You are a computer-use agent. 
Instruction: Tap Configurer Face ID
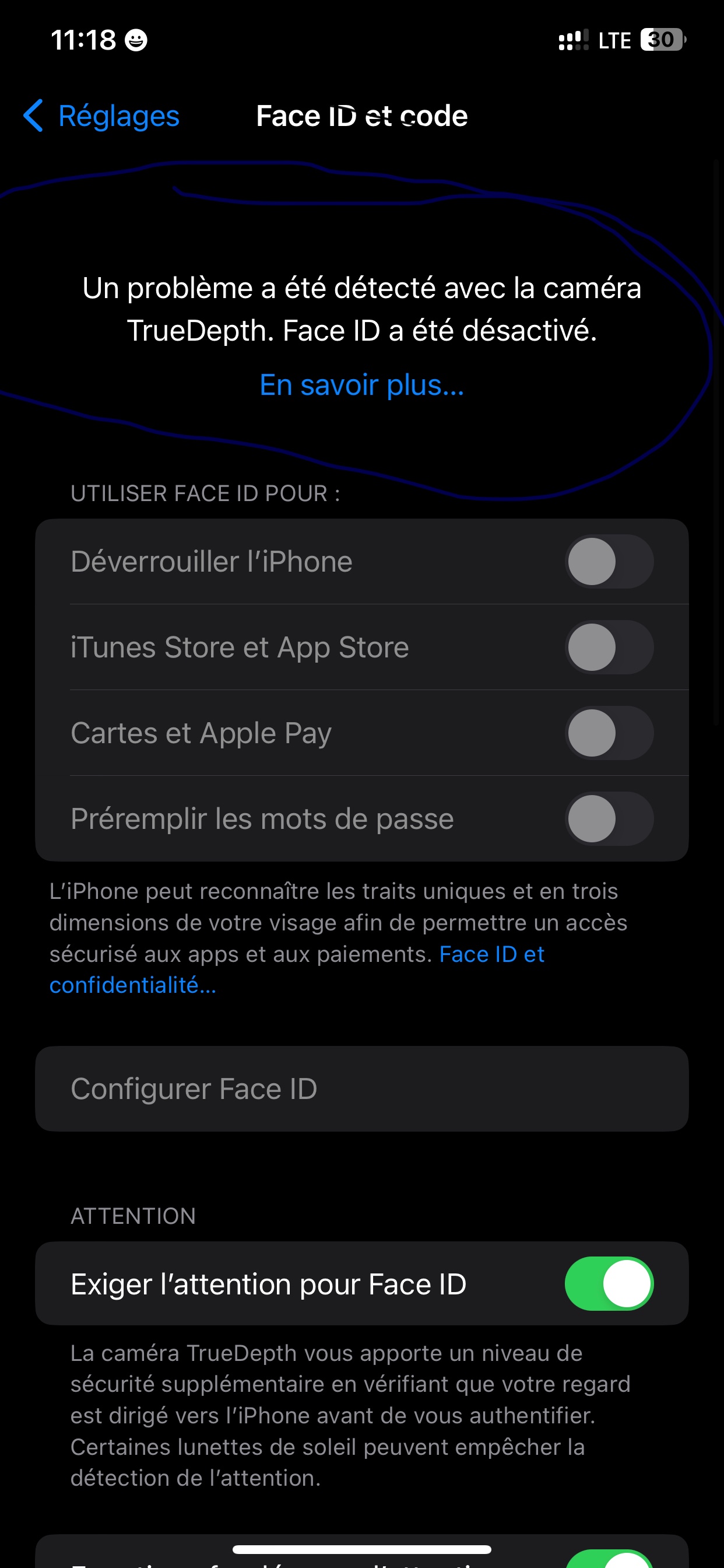(x=361, y=1089)
